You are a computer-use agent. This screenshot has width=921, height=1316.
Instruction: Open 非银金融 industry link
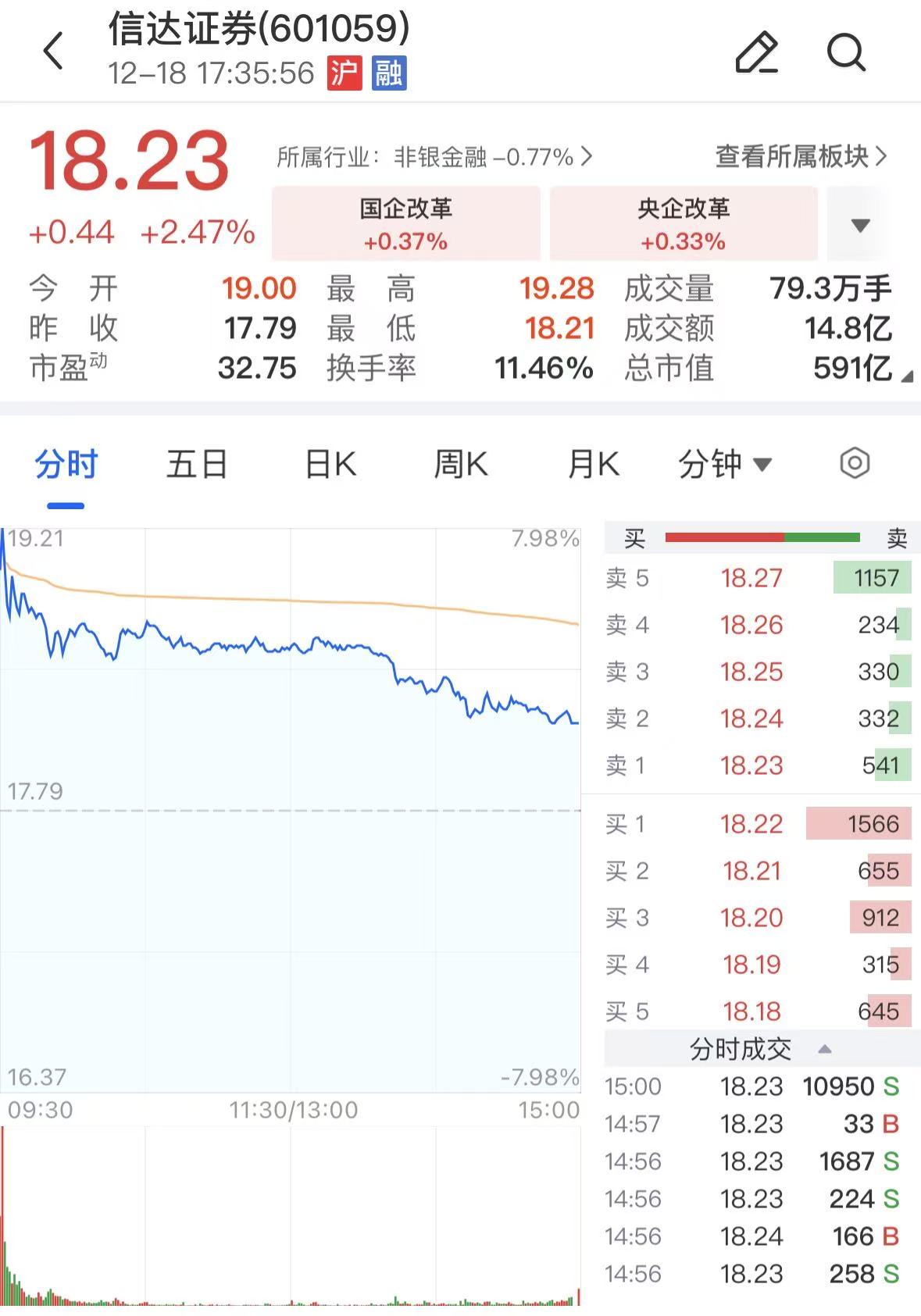pyautogui.click(x=434, y=157)
